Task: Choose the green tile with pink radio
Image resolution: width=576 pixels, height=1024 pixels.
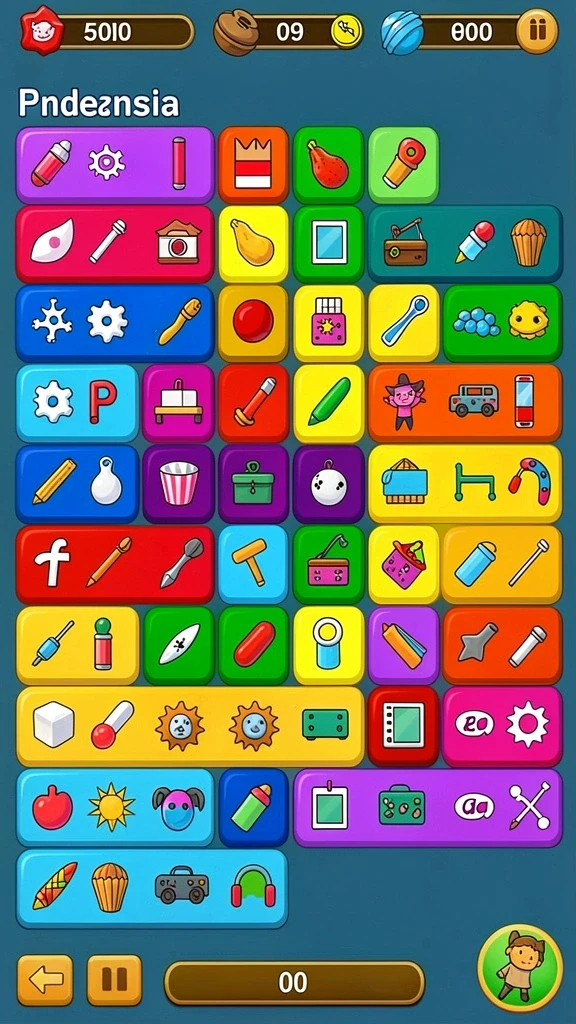Action: 328,563
